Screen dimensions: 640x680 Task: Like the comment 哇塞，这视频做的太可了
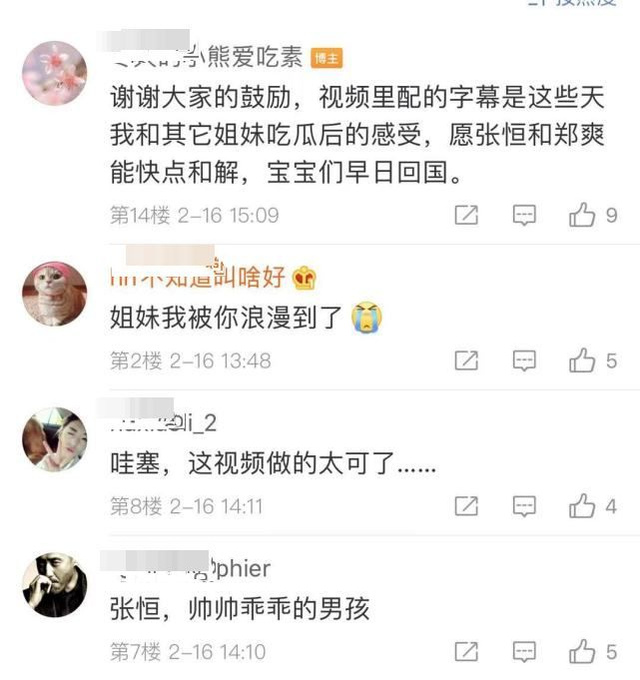[x=582, y=507]
